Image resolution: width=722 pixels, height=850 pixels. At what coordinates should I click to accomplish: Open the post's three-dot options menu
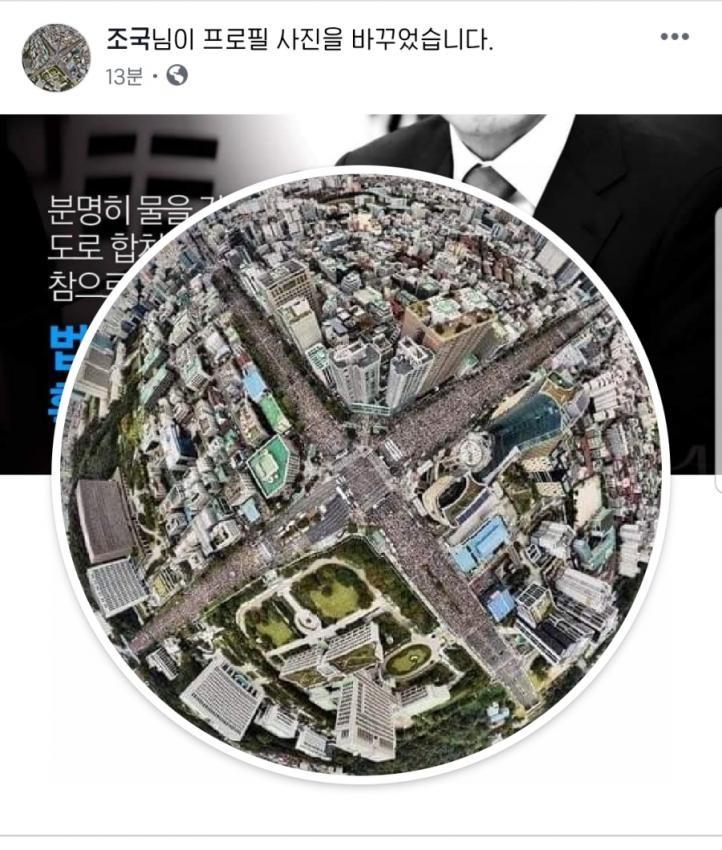click(x=675, y=38)
